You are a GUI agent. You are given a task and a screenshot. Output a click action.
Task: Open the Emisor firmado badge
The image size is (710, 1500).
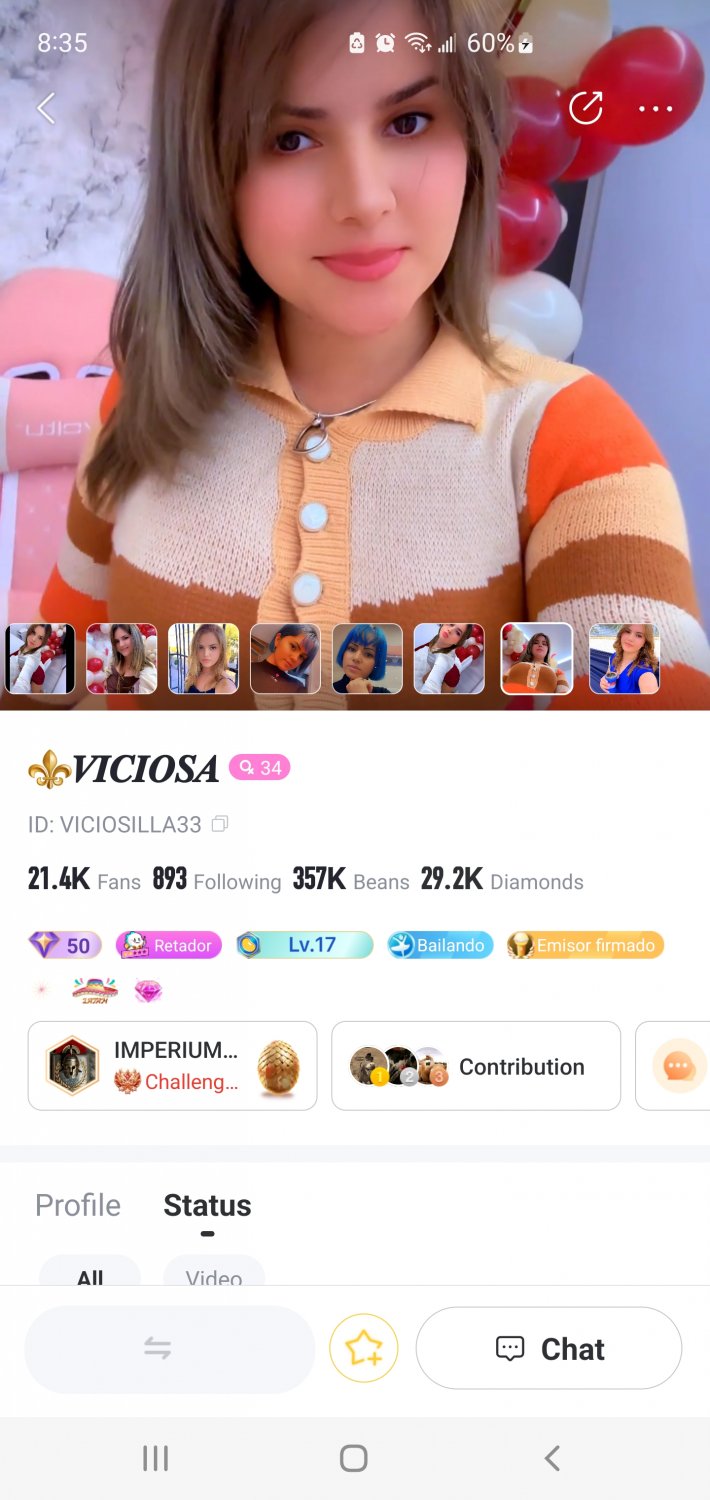585,945
